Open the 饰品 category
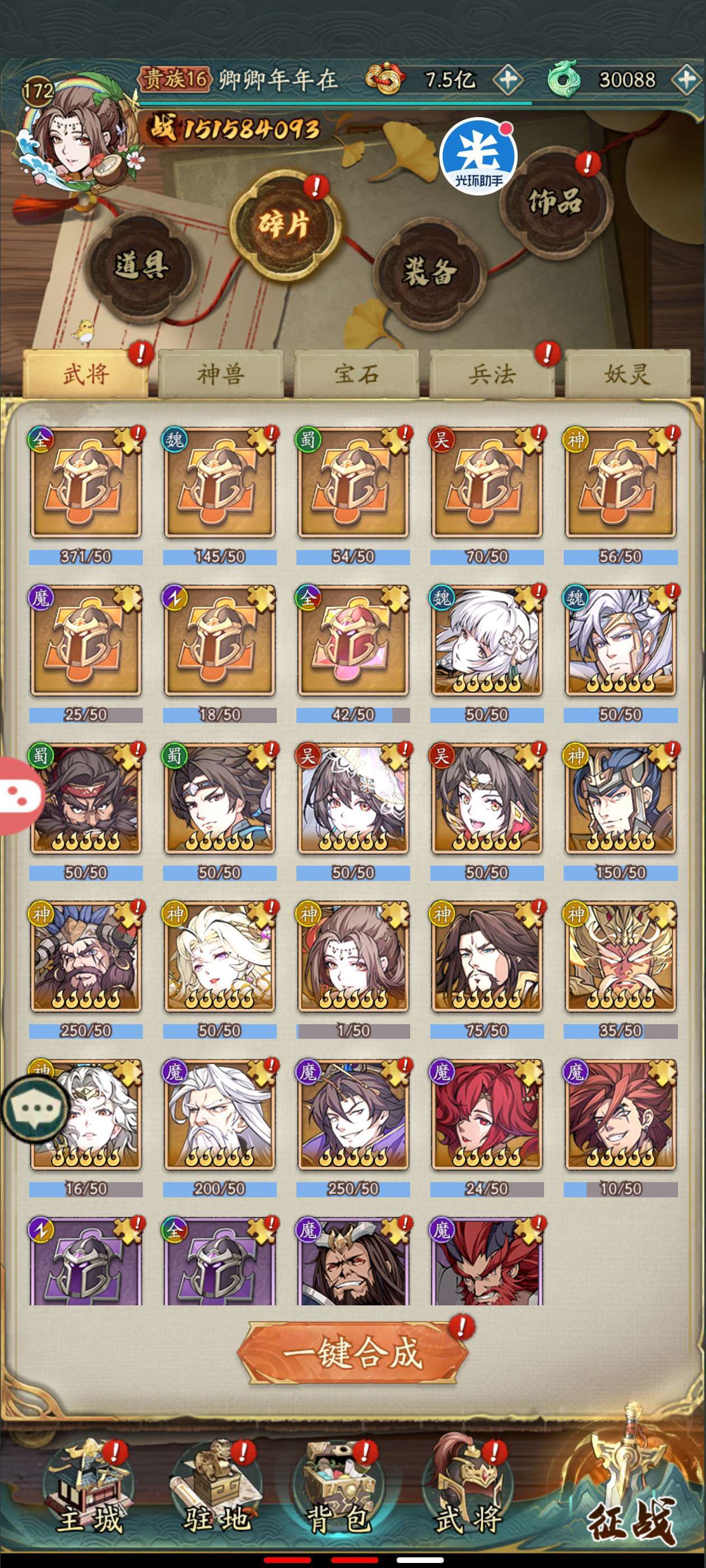 [554, 201]
